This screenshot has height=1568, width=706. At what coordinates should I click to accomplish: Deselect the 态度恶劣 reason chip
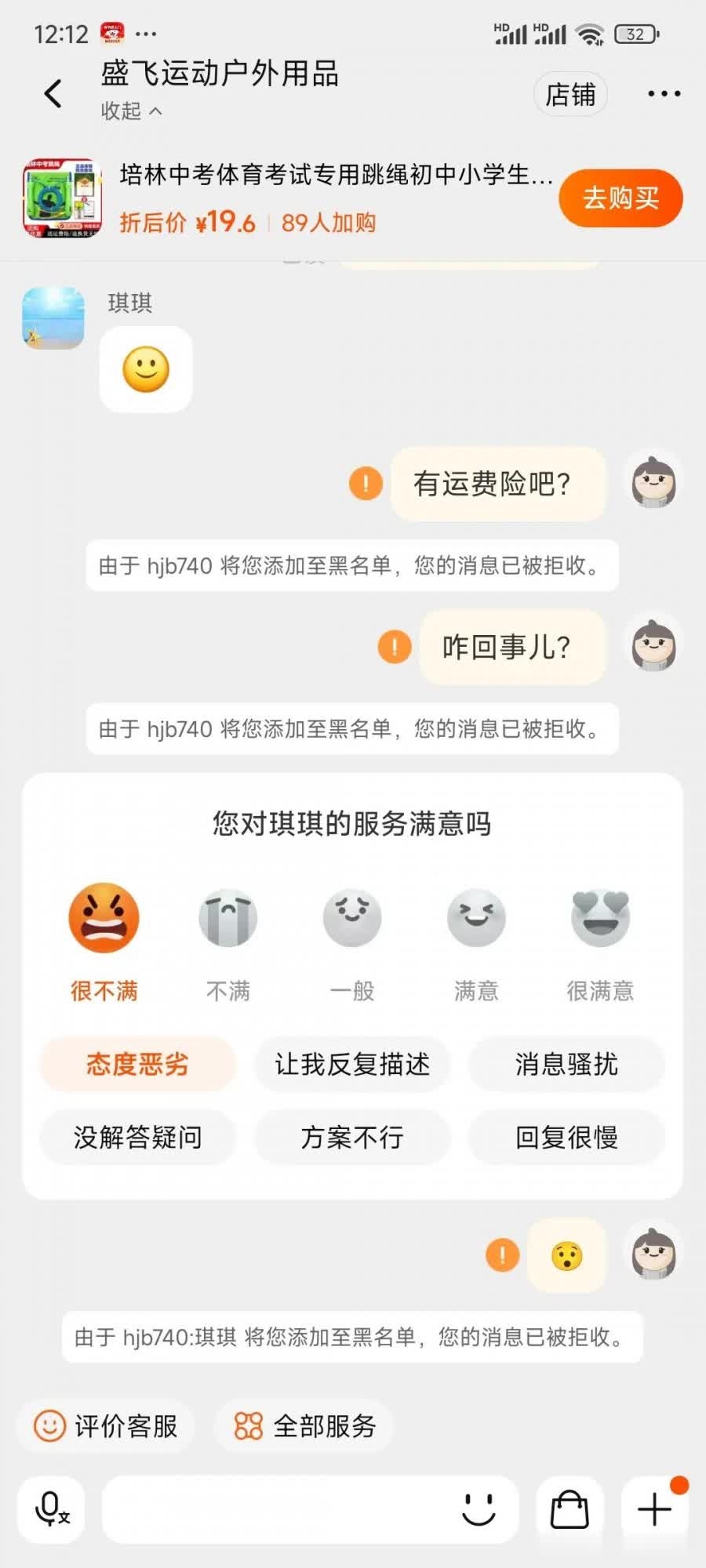137,1064
